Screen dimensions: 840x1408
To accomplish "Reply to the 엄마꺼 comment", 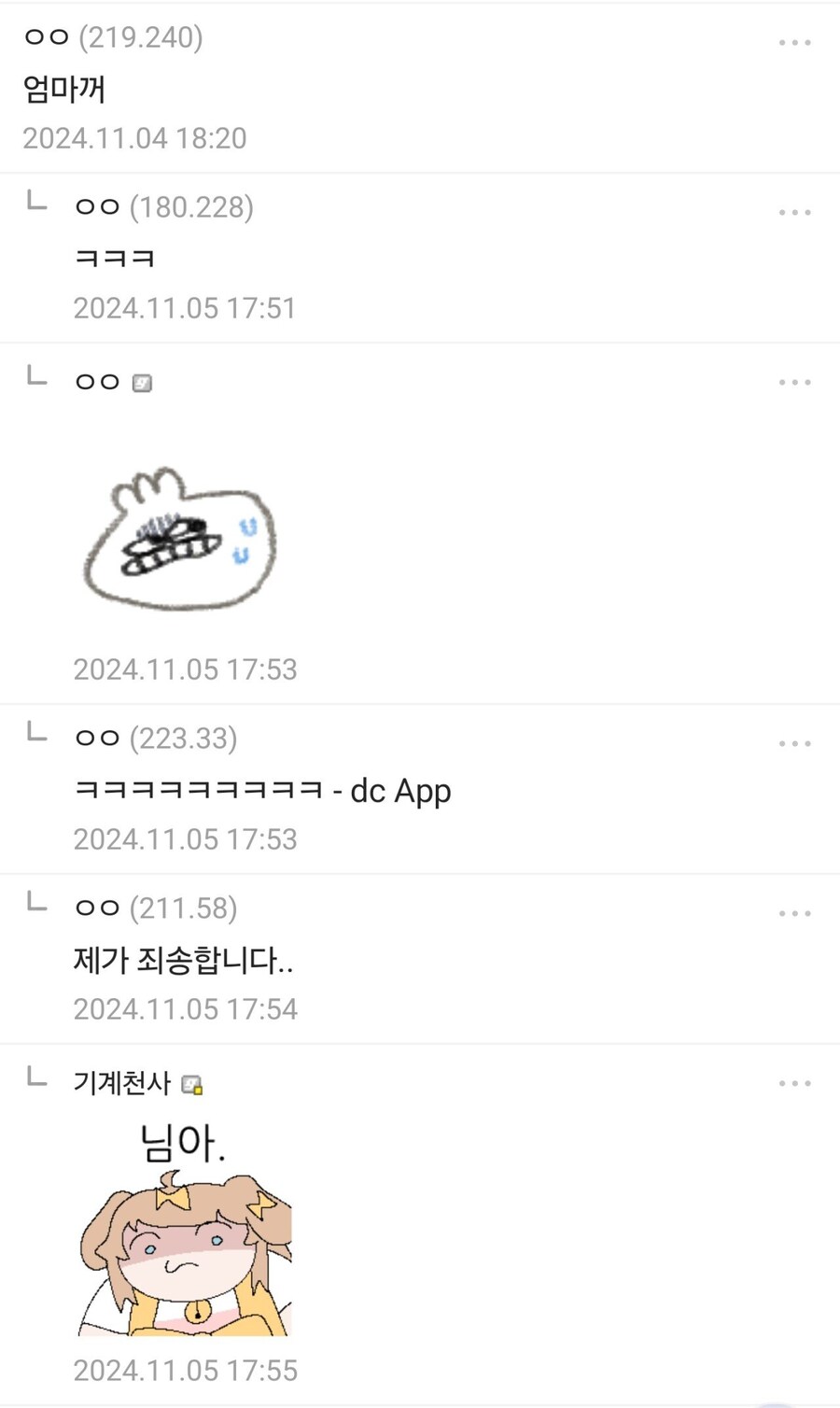I will tap(64, 90).
